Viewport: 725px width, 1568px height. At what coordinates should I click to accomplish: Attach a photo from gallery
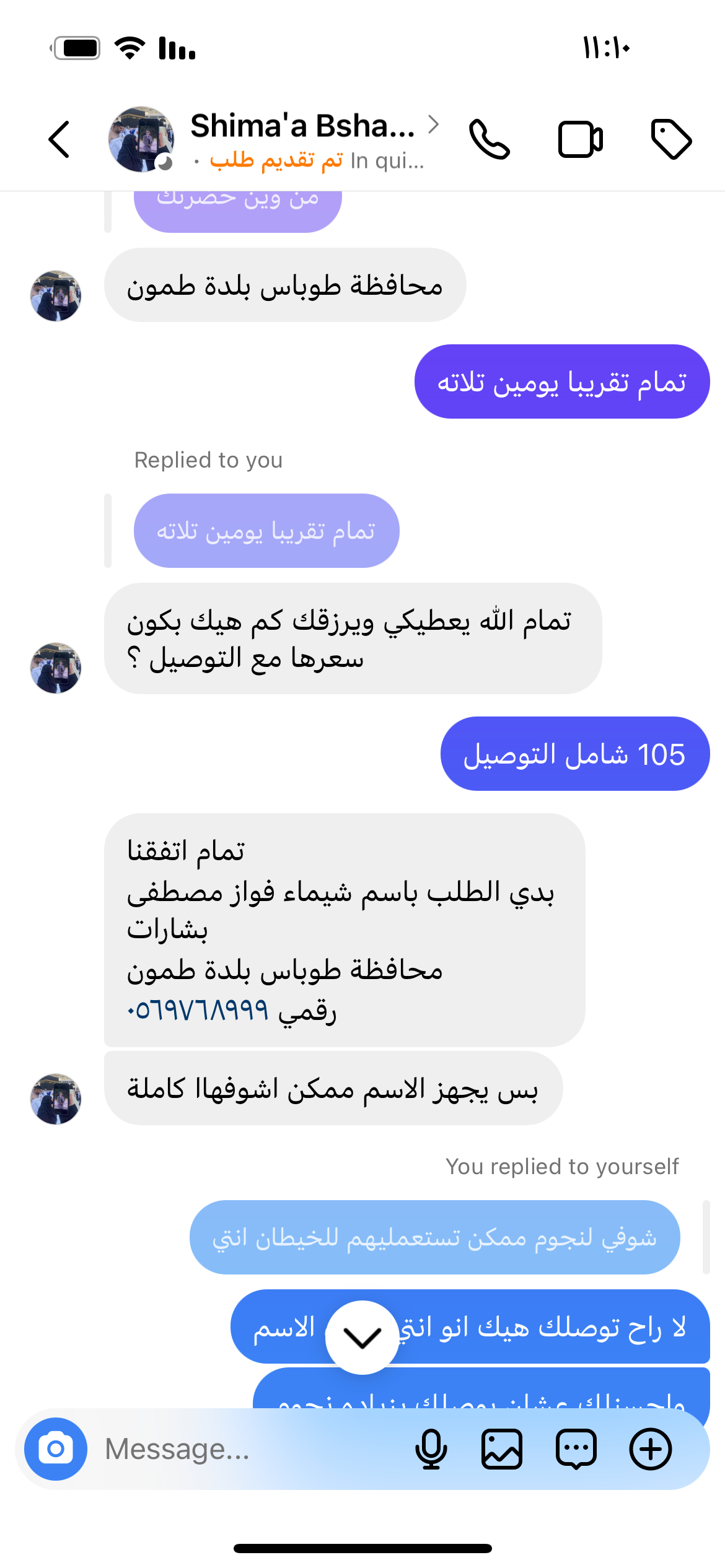[502, 1449]
